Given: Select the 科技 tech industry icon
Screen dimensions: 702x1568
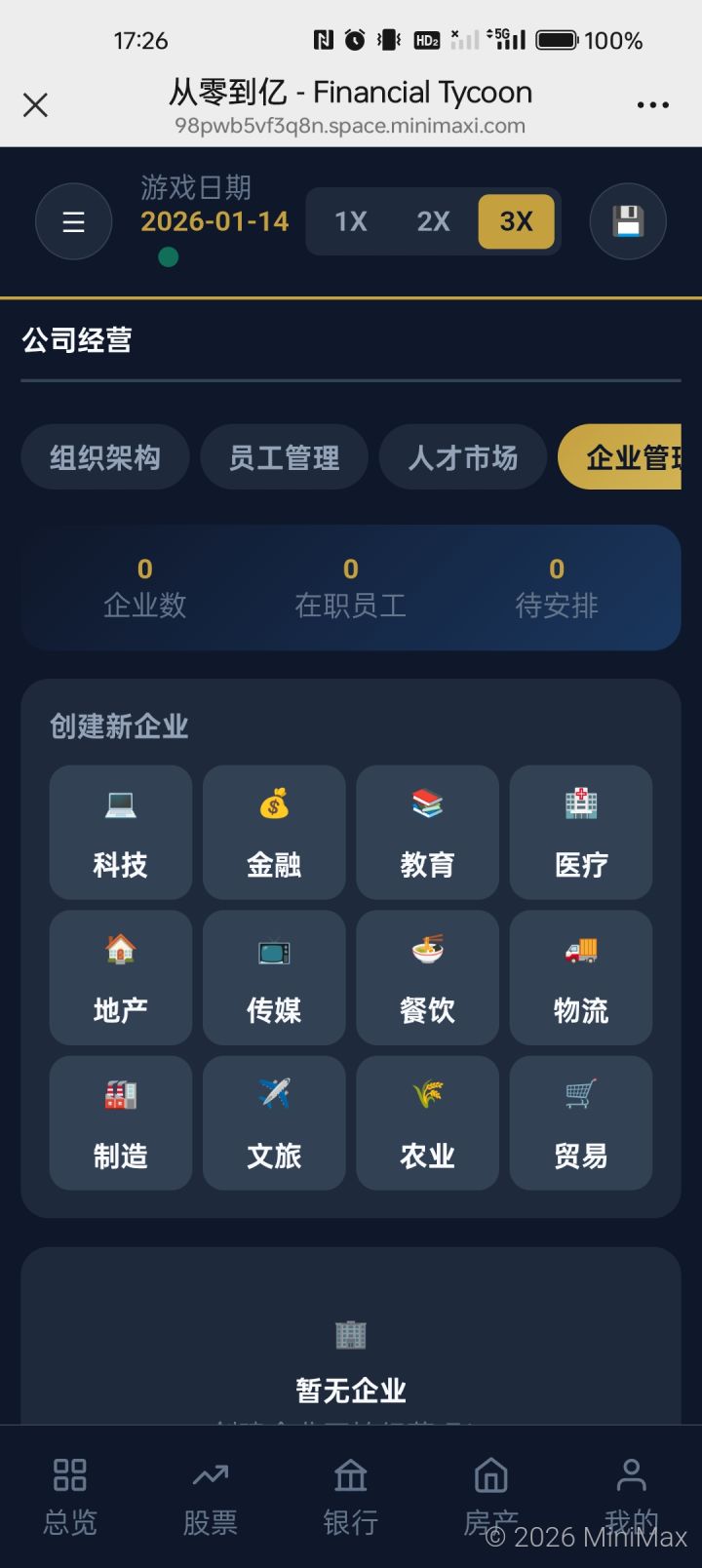Looking at the screenshot, I should pyautogui.click(x=120, y=831).
